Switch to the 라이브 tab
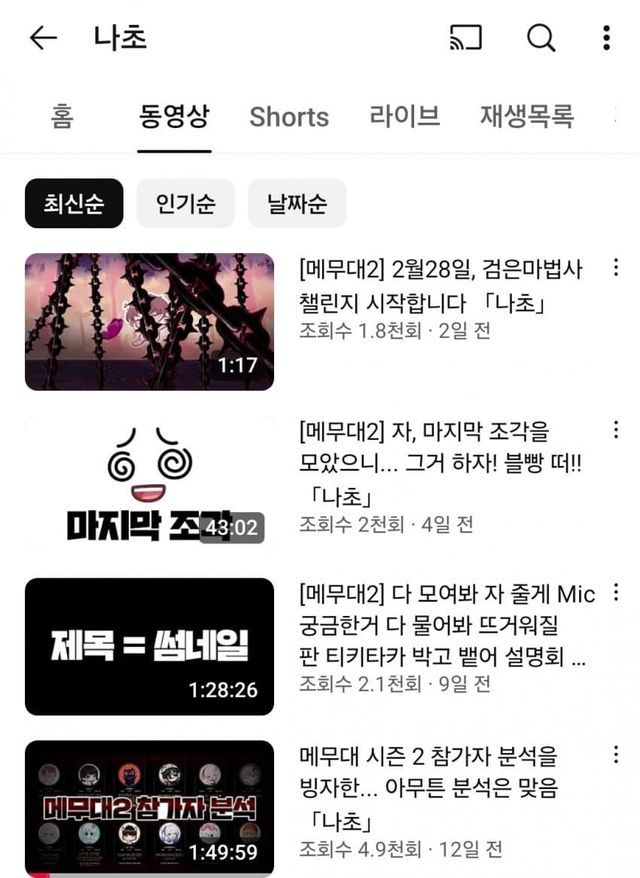Screen dimensions: 640x878 click(405, 116)
